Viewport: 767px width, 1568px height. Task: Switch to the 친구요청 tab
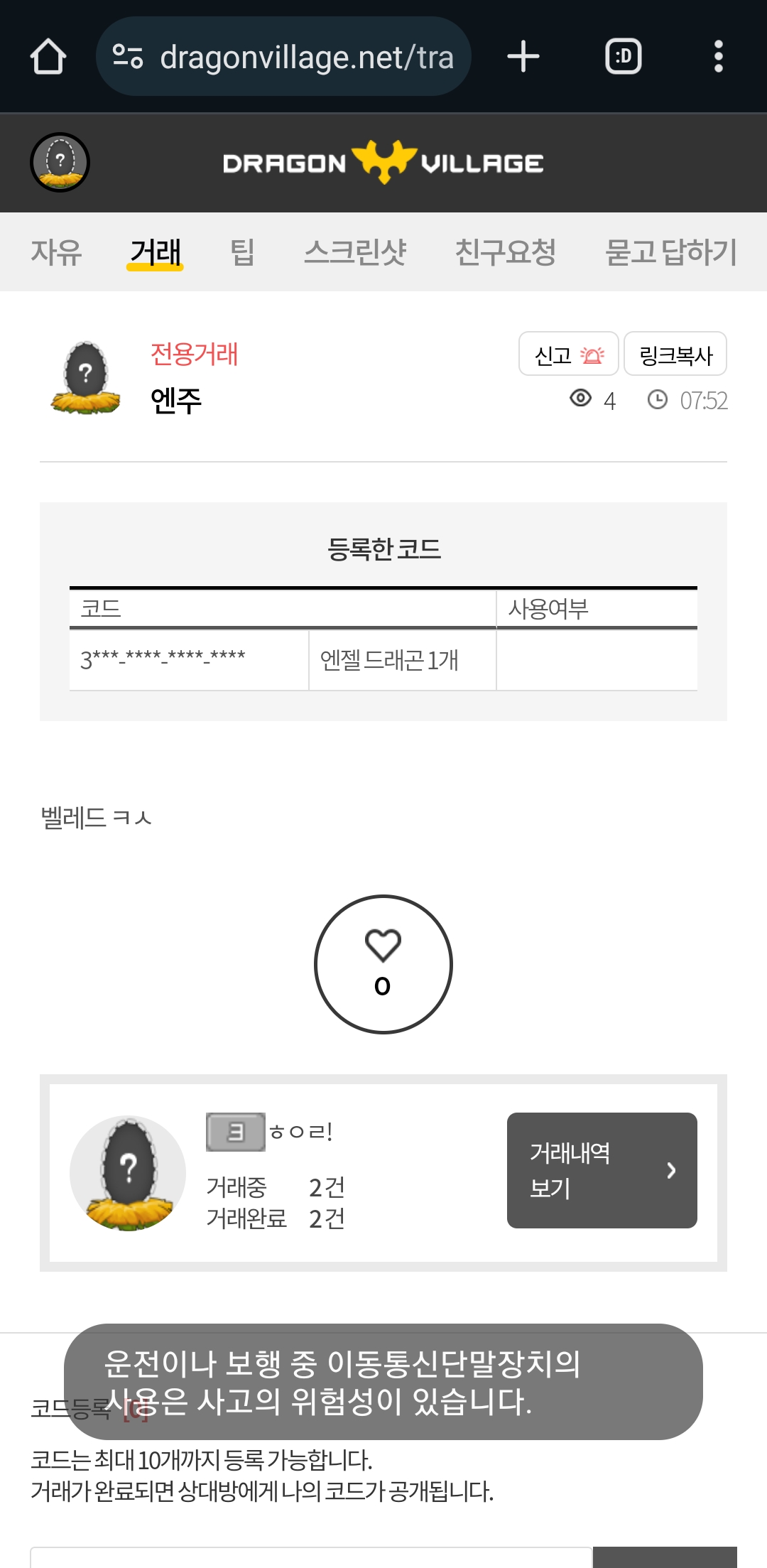click(505, 252)
